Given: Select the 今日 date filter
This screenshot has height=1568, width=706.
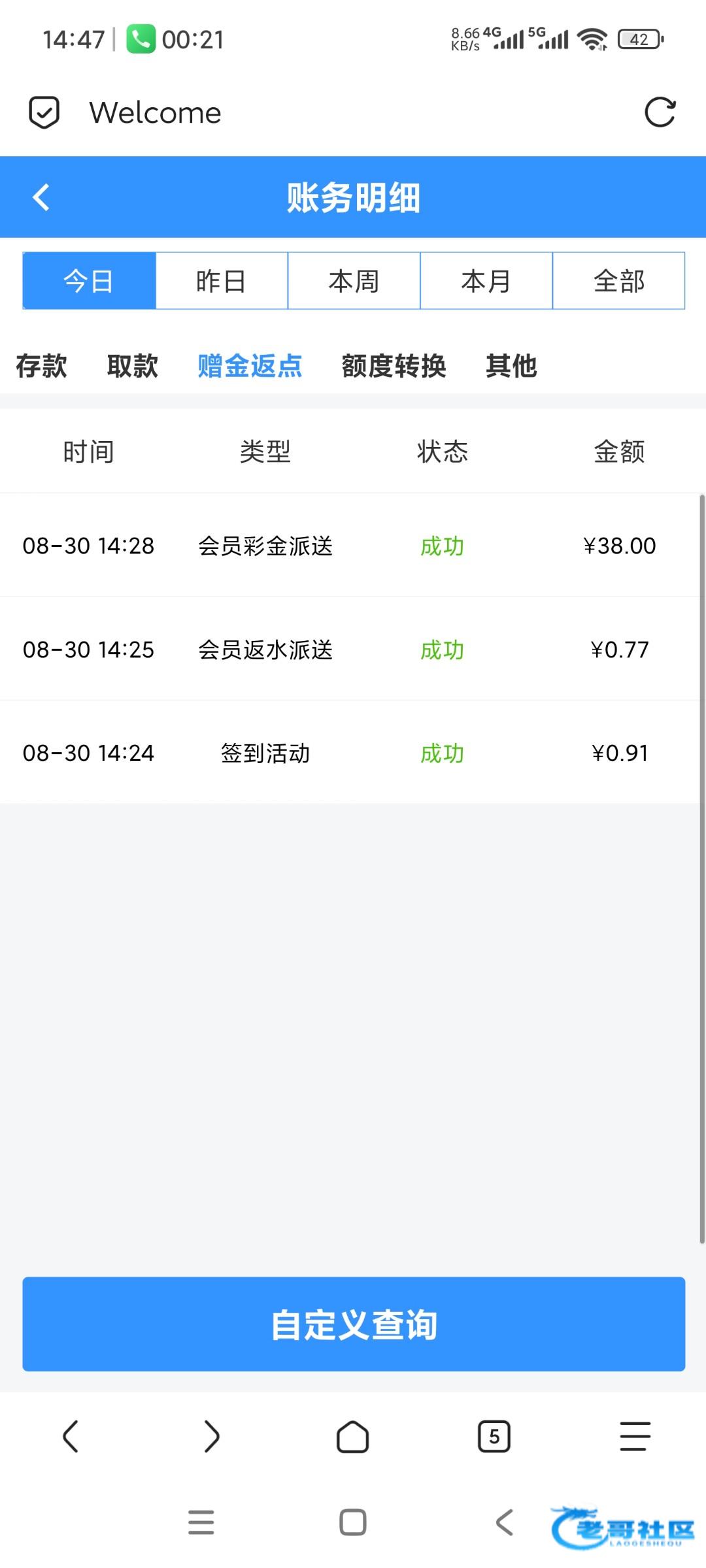Looking at the screenshot, I should [x=89, y=281].
